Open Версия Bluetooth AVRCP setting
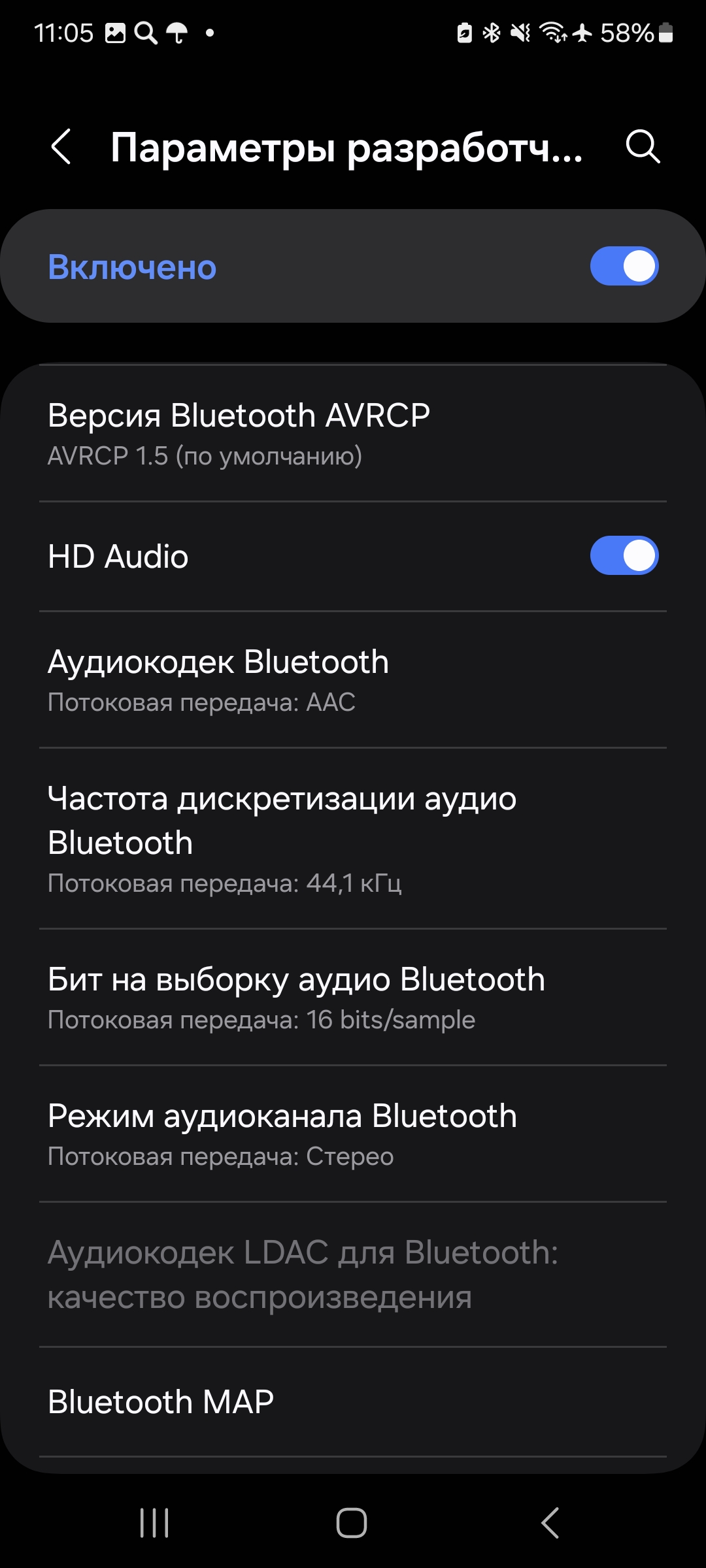The height and width of the screenshot is (1568, 706). pos(353,434)
